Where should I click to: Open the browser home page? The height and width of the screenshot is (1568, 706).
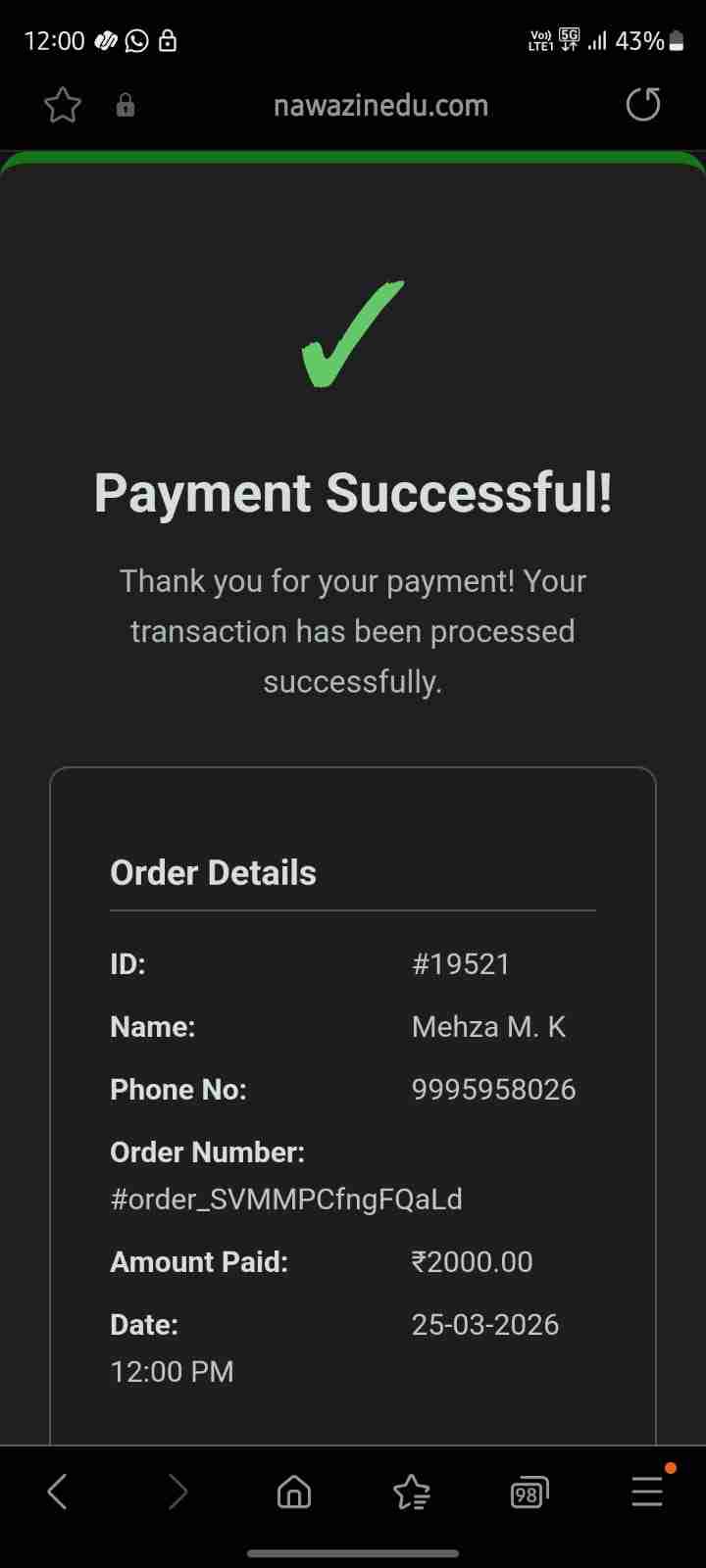tap(294, 1492)
